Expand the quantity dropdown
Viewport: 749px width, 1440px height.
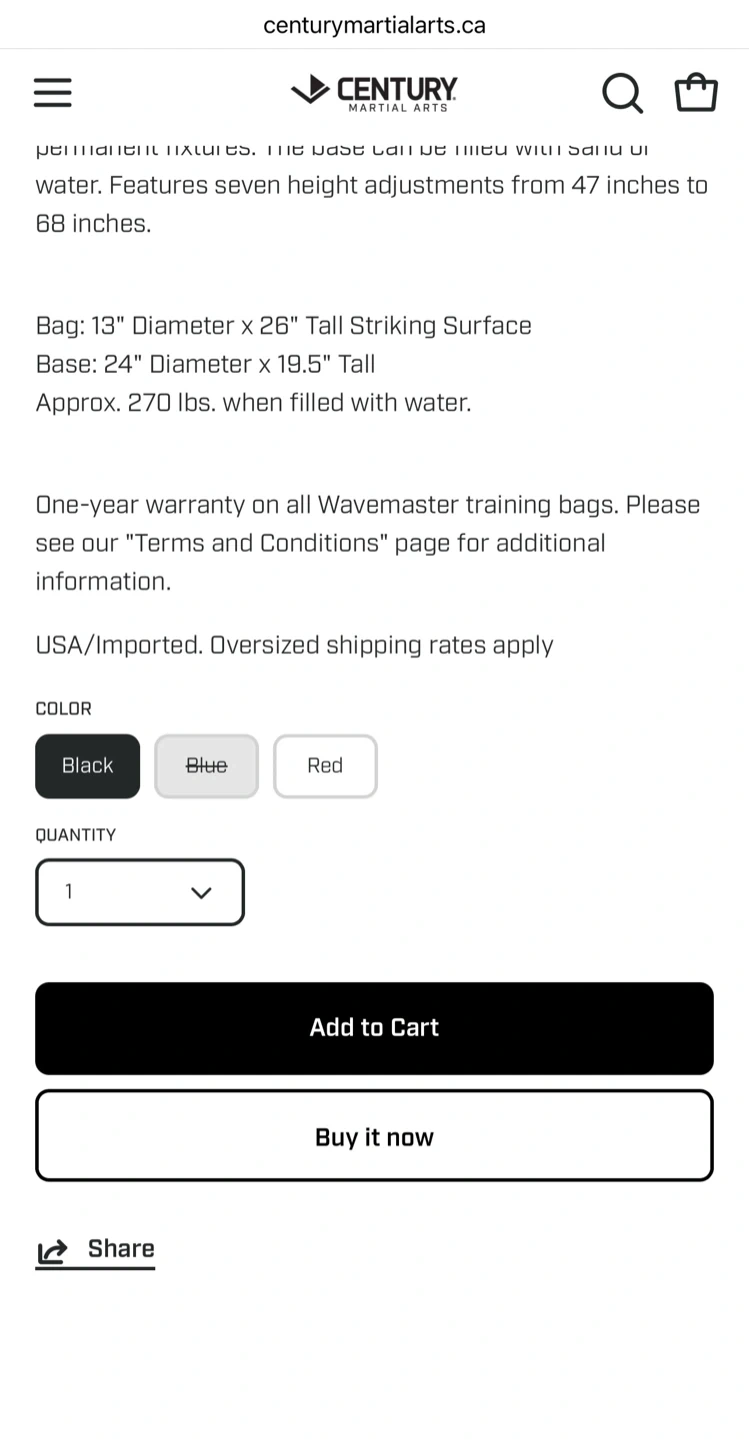[x=140, y=892]
